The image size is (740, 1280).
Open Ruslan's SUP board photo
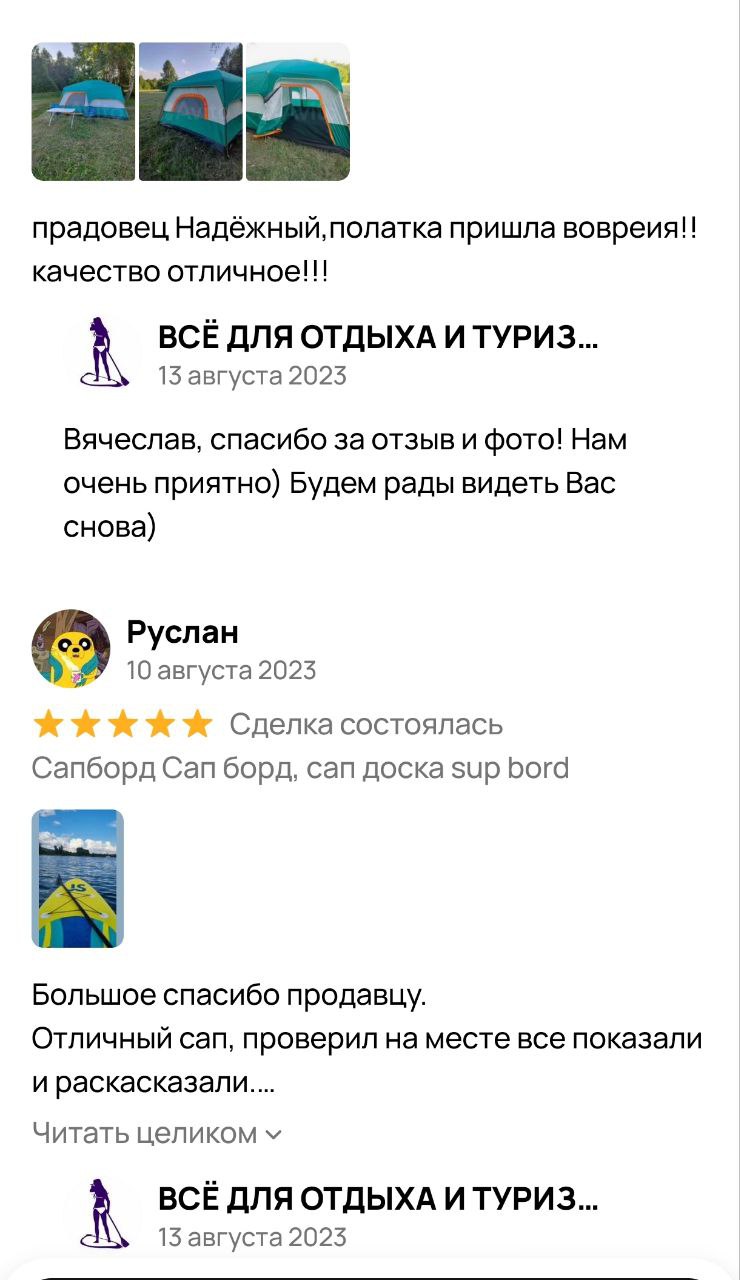click(x=78, y=879)
